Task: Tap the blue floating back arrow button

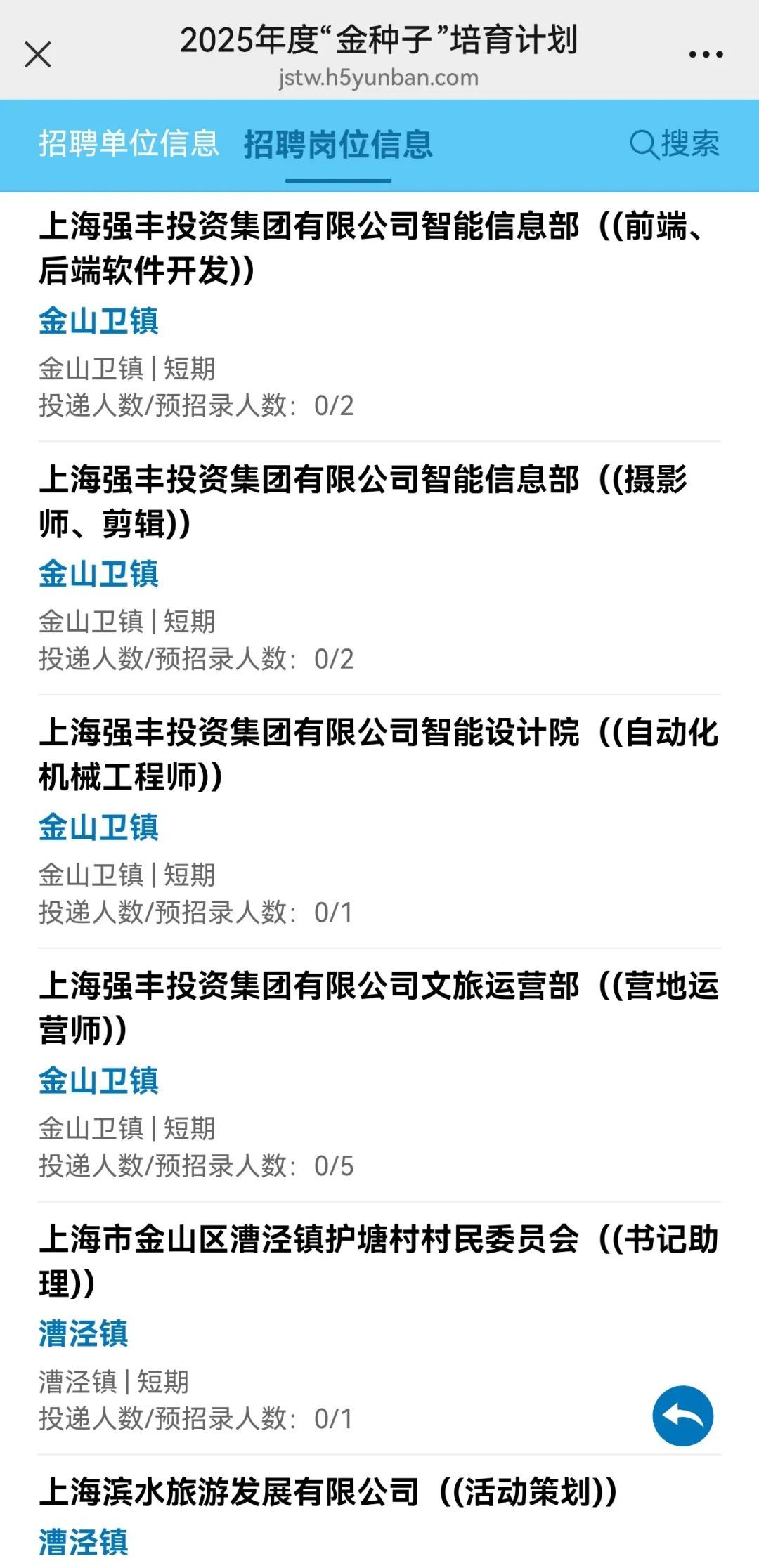Action: pos(683,1416)
